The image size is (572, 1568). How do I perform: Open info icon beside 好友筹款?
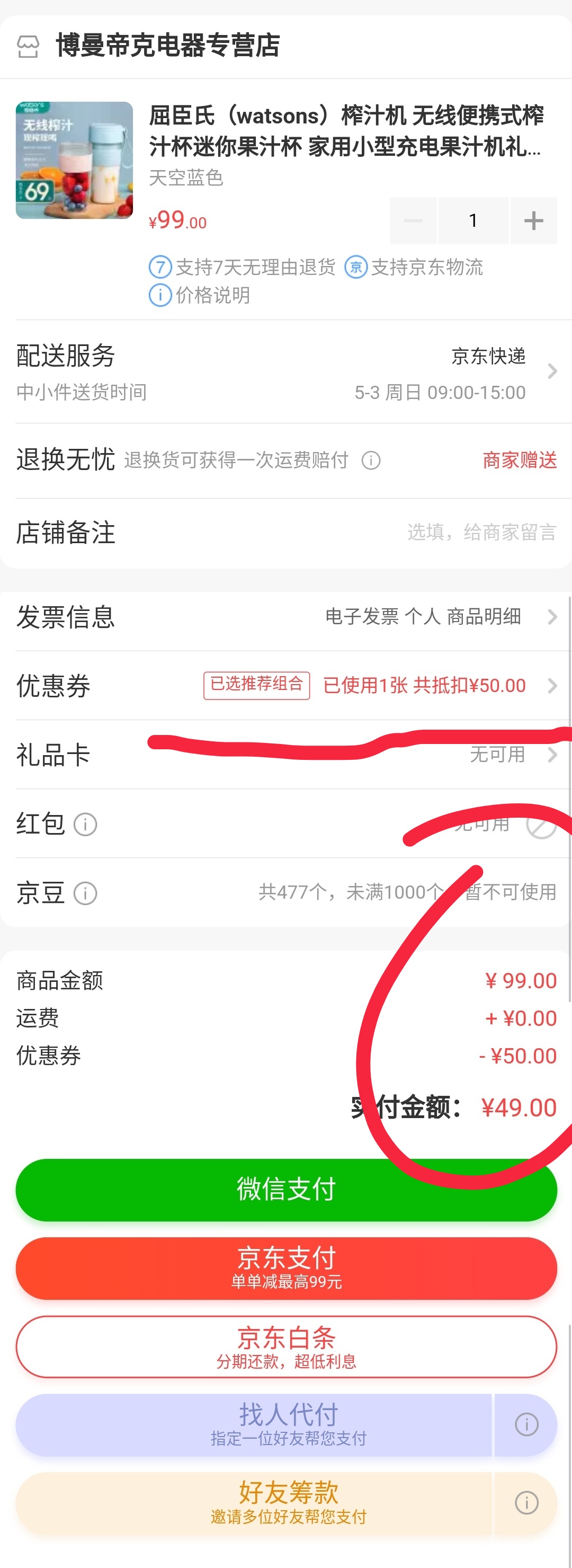[x=526, y=1502]
